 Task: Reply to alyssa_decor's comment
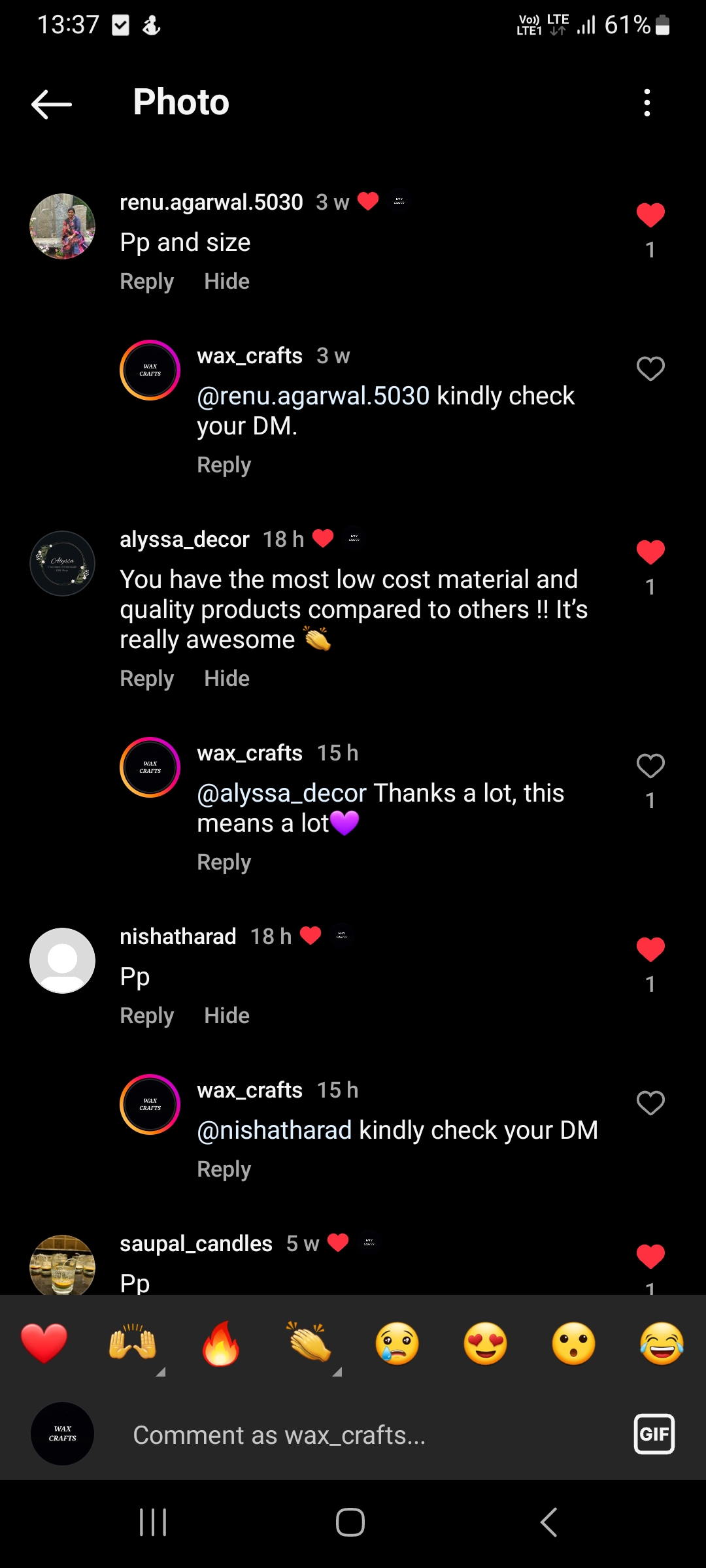point(146,679)
